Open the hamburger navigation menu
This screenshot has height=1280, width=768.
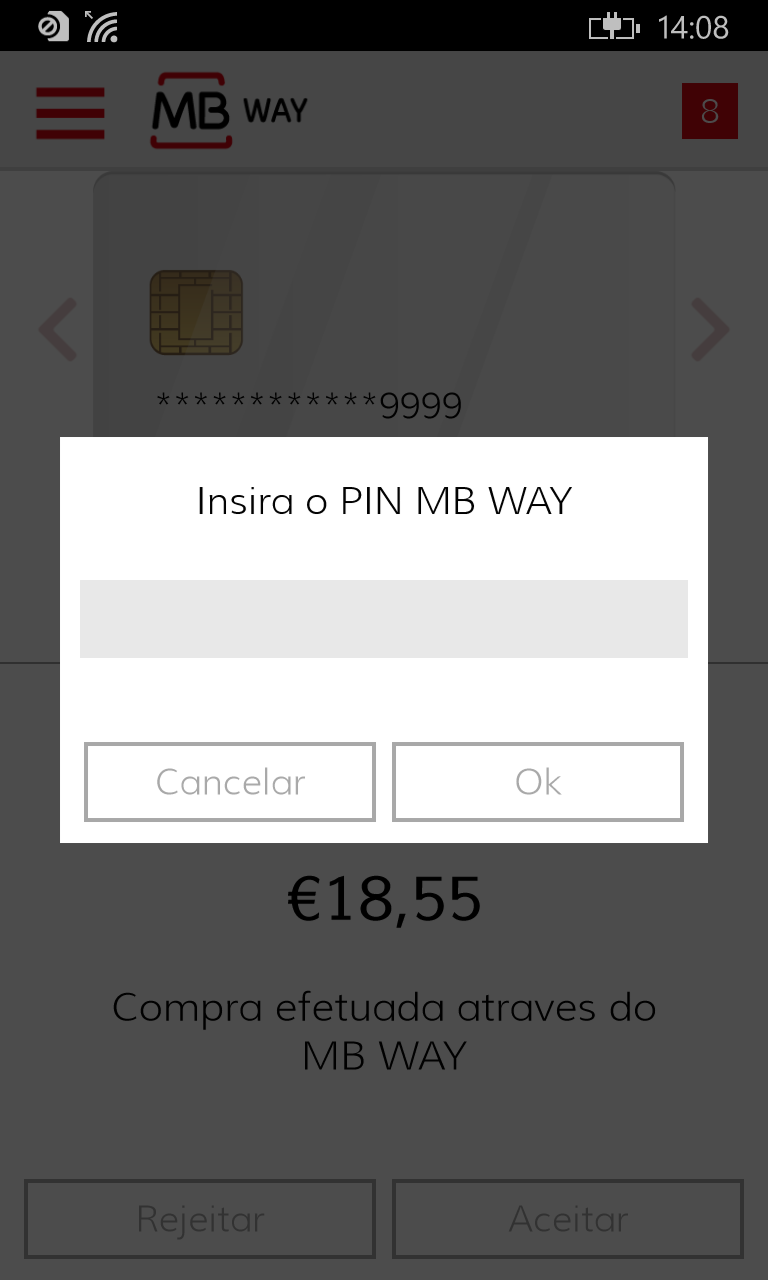pyautogui.click(x=70, y=111)
